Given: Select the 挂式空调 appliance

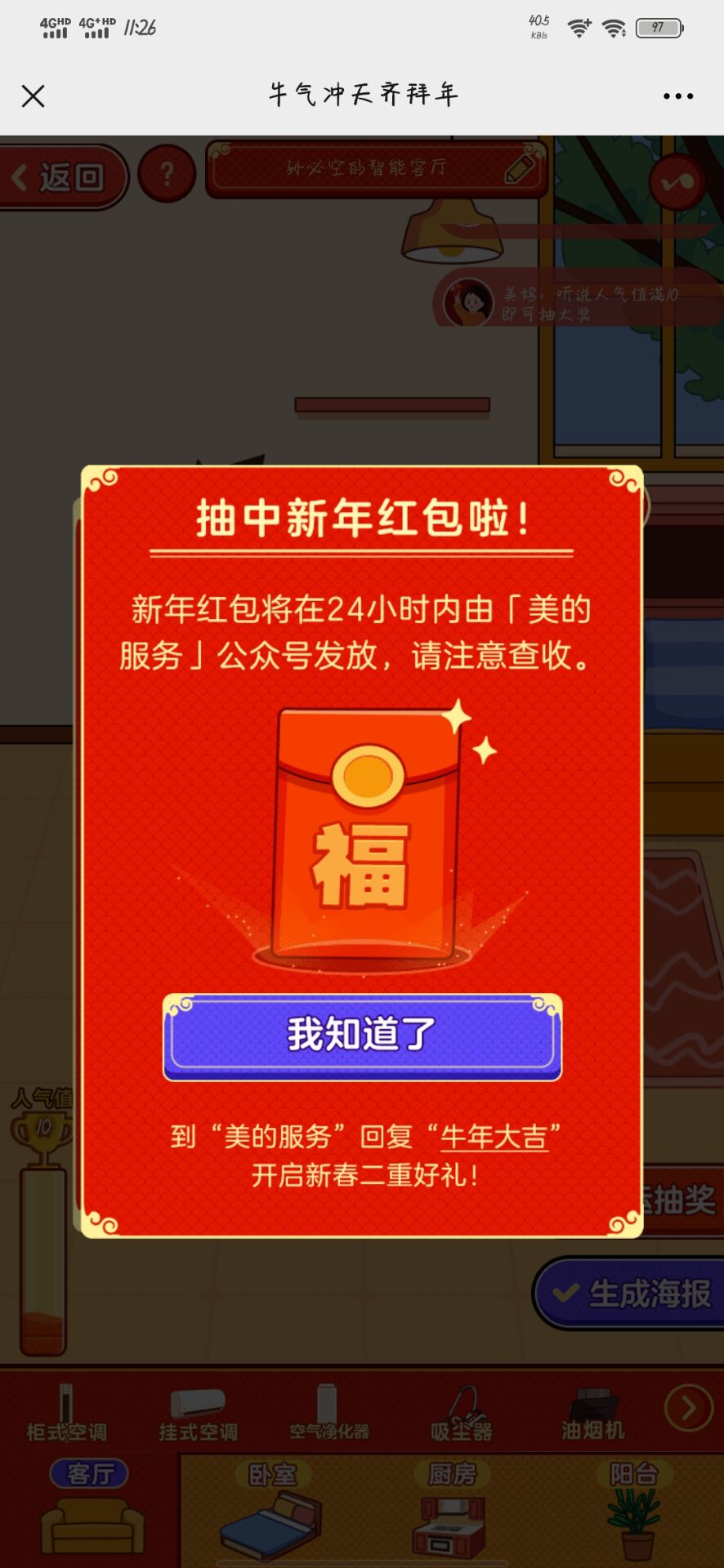Looking at the screenshot, I should (198, 1414).
